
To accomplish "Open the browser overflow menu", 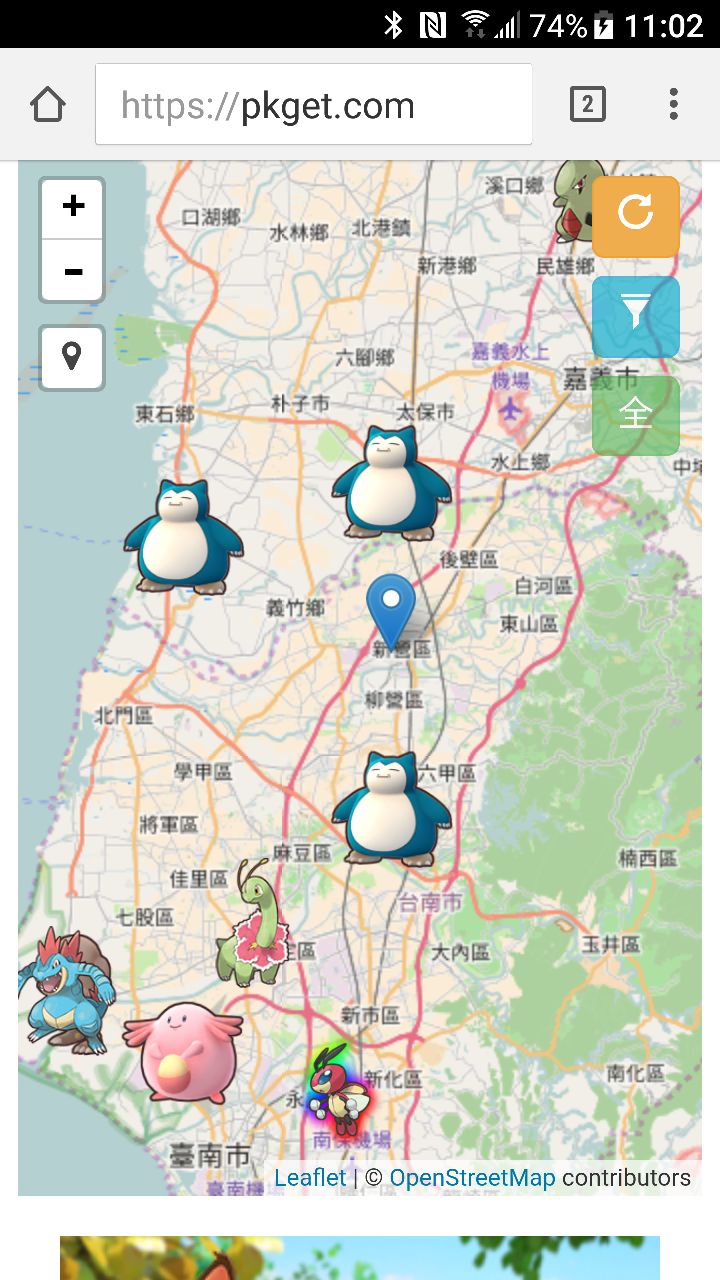I will (673, 105).
